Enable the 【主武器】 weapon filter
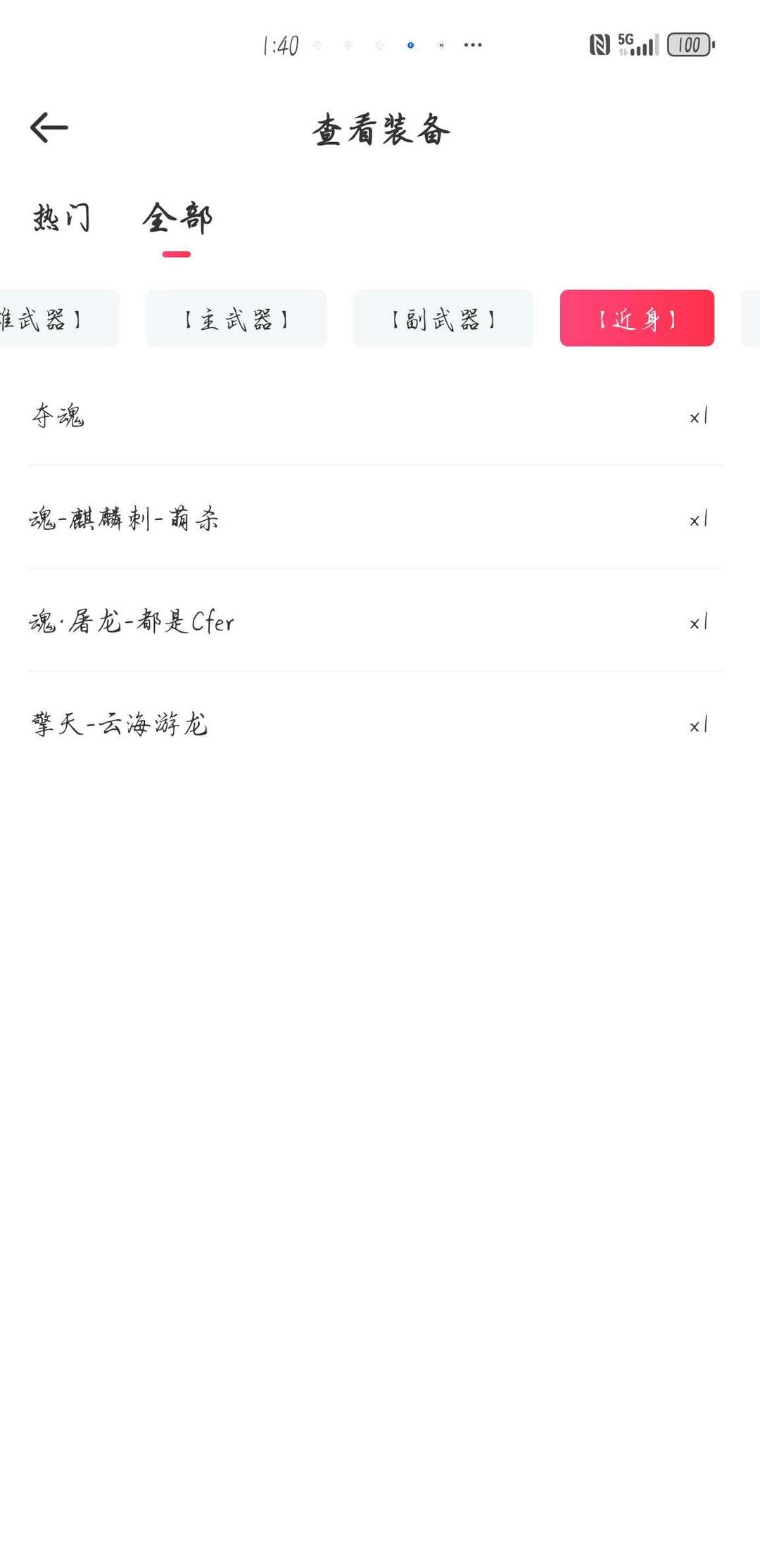This screenshot has width=760, height=1568. click(236, 318)
